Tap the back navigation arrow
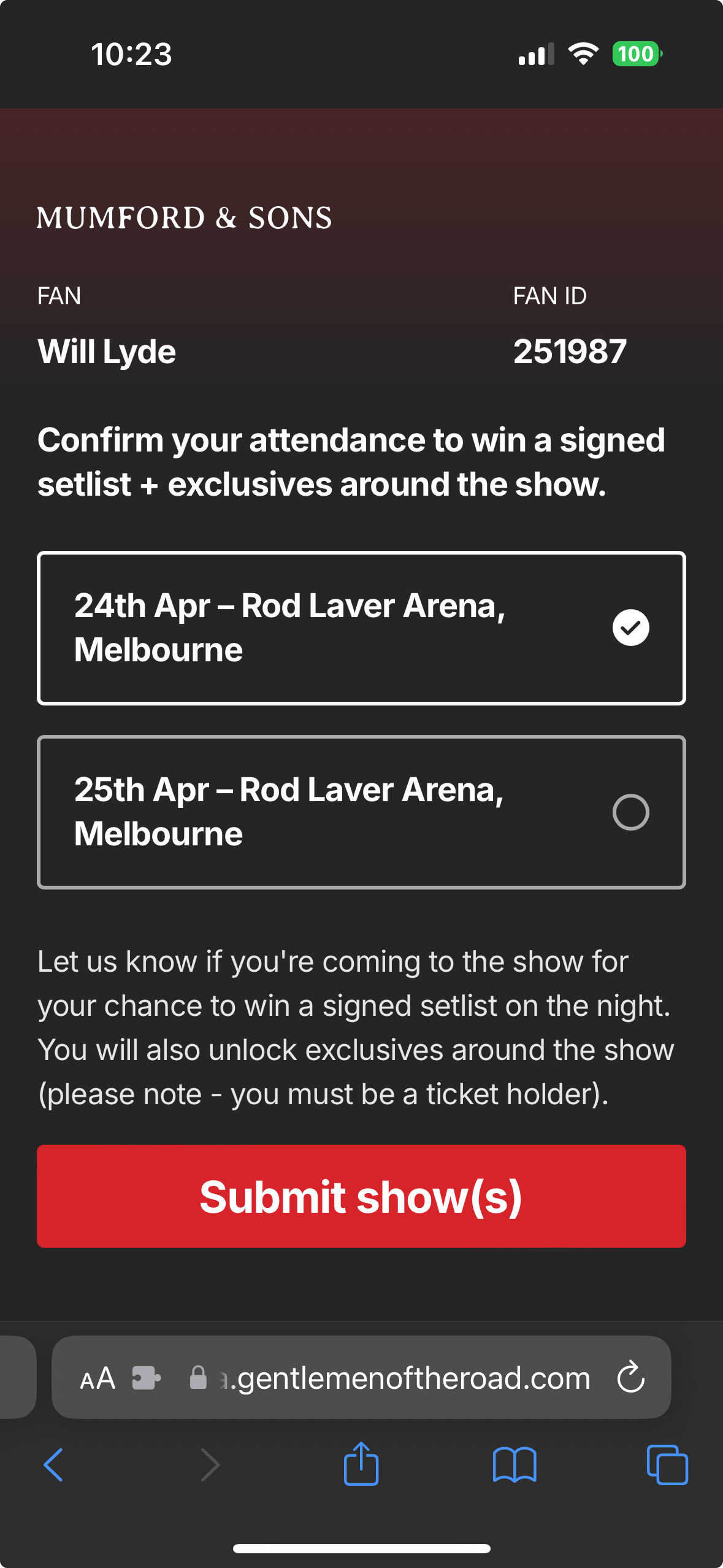The height and width of the screenshot is (1568, 723). click(53, 1466)
